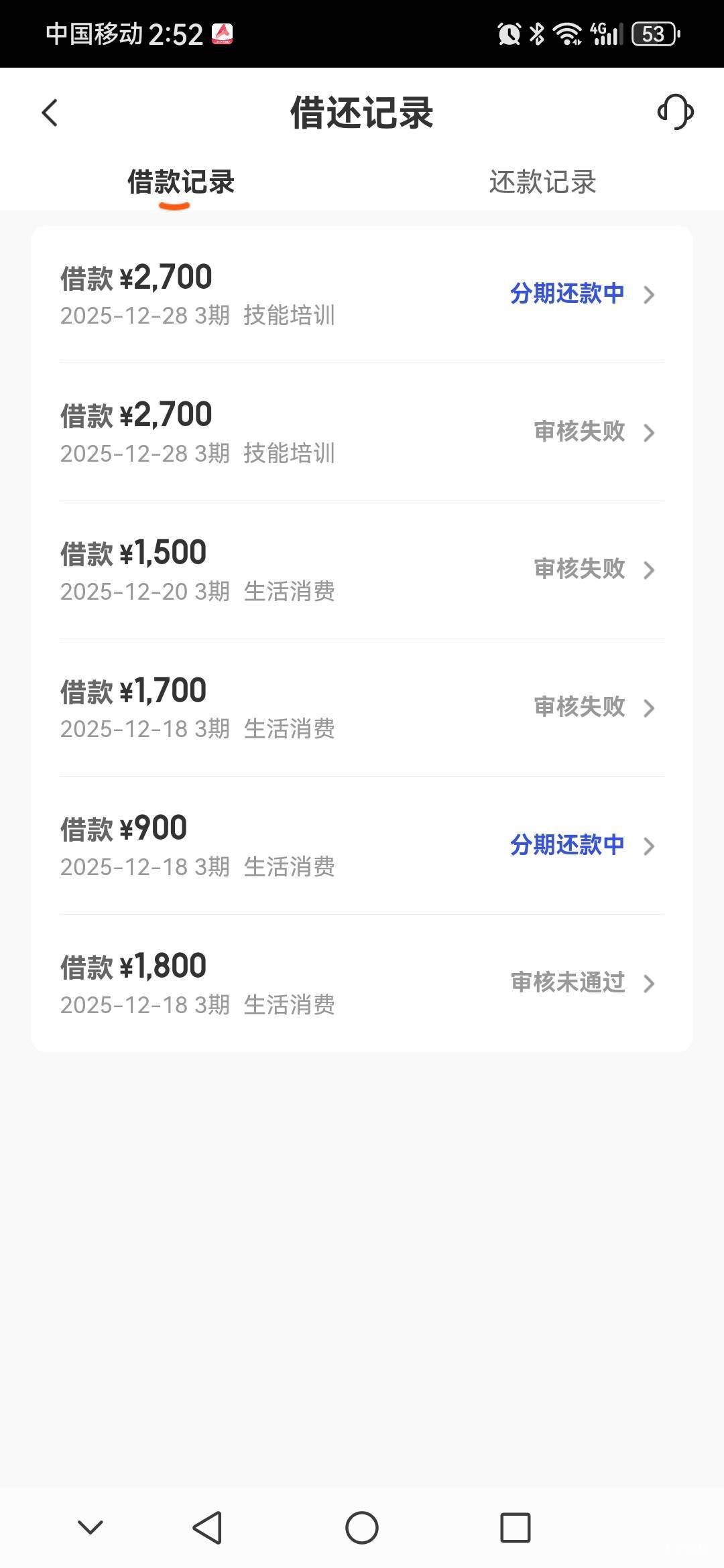Open the ¥2,700 loan marked 审核失败
Viewport: 724px width, 1568px height.
pyautogui.click(x=362, y=432)
